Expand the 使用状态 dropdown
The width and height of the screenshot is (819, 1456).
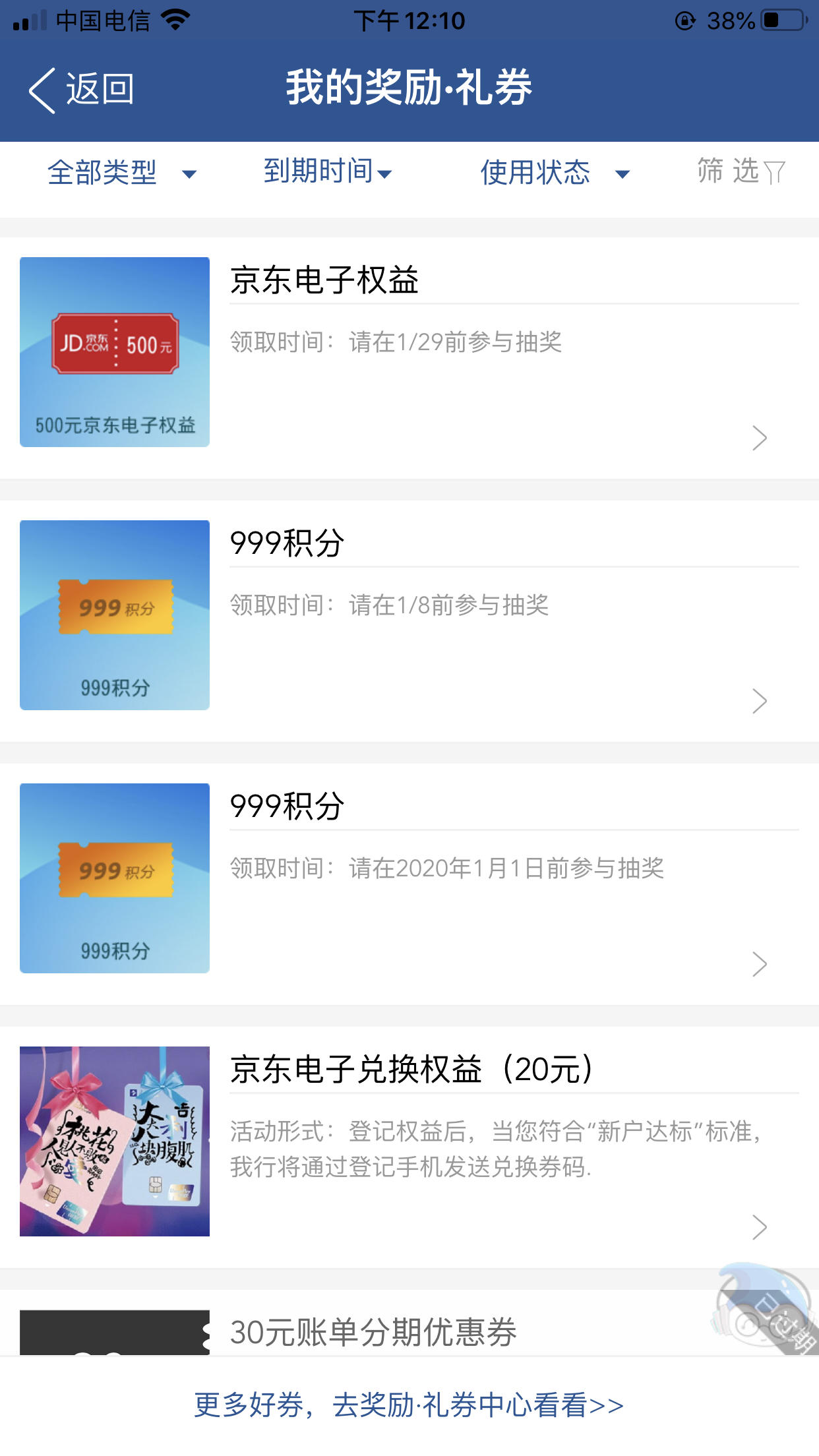(x=555, y=173)
